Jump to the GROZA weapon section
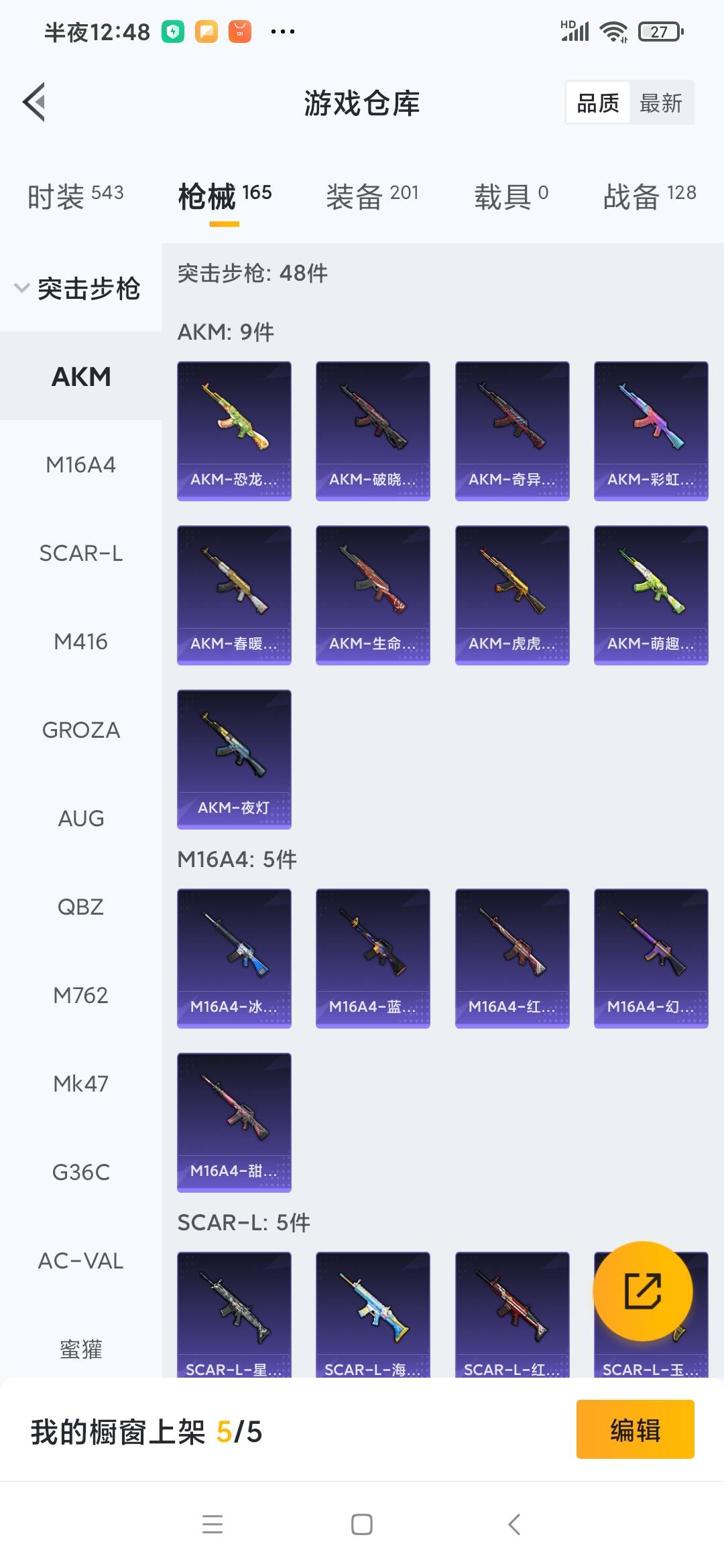The width and height of the screenshot is (724, 1568). pos(80,730)
